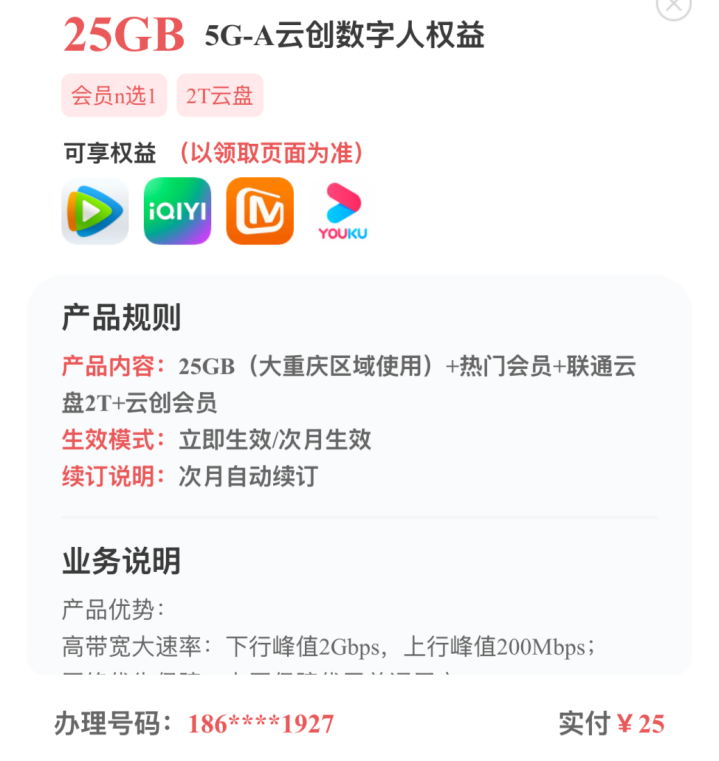
Task: Close the 25GB package details popup
Action: tap(673, 6)
